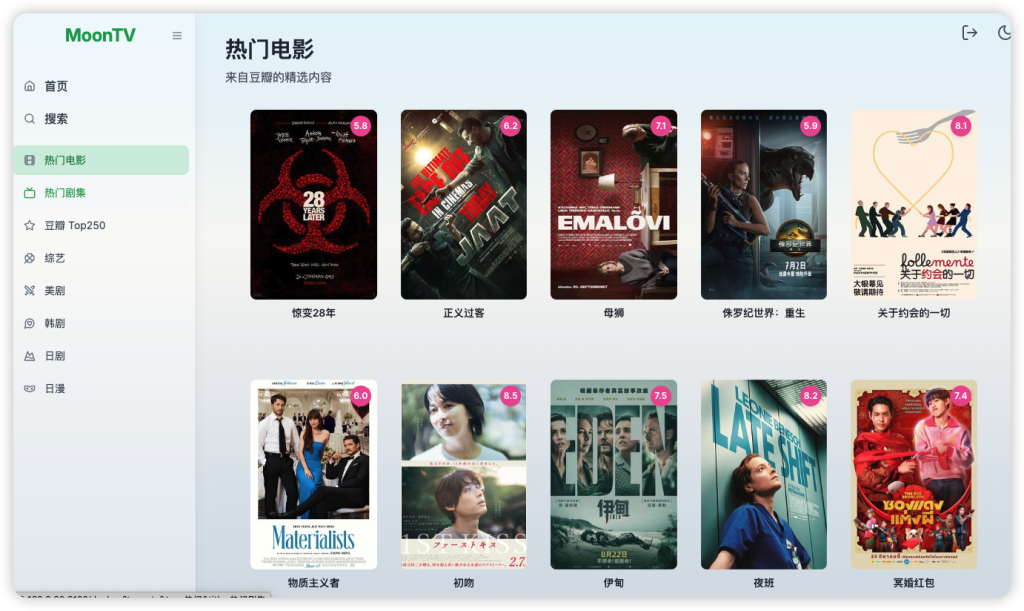Open the movie 正义过客
This screenshot has height=611, width=1024.
(463, 205)
